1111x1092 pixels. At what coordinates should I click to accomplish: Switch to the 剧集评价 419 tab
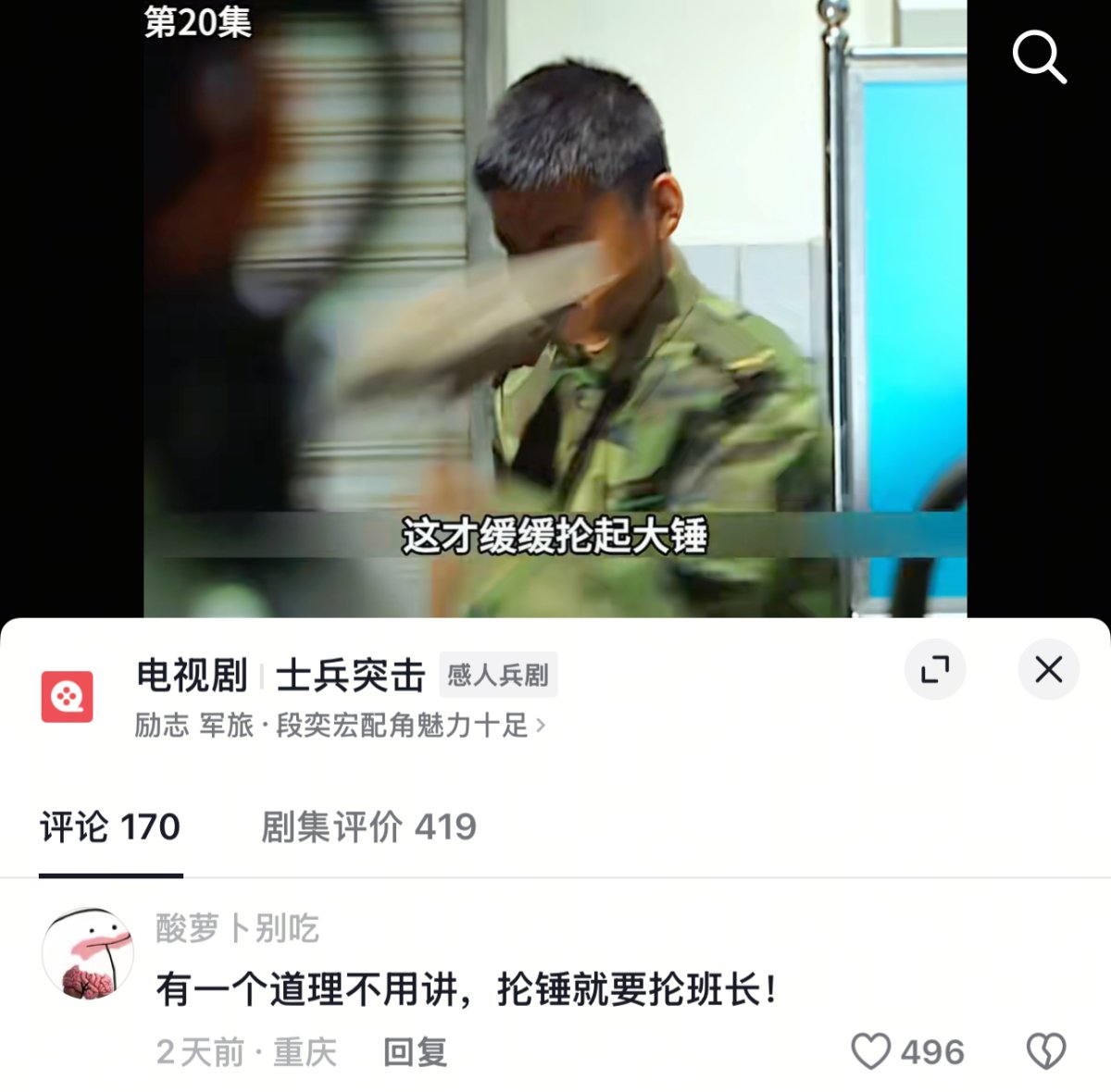pyautogui.click(x=368, y=827)
